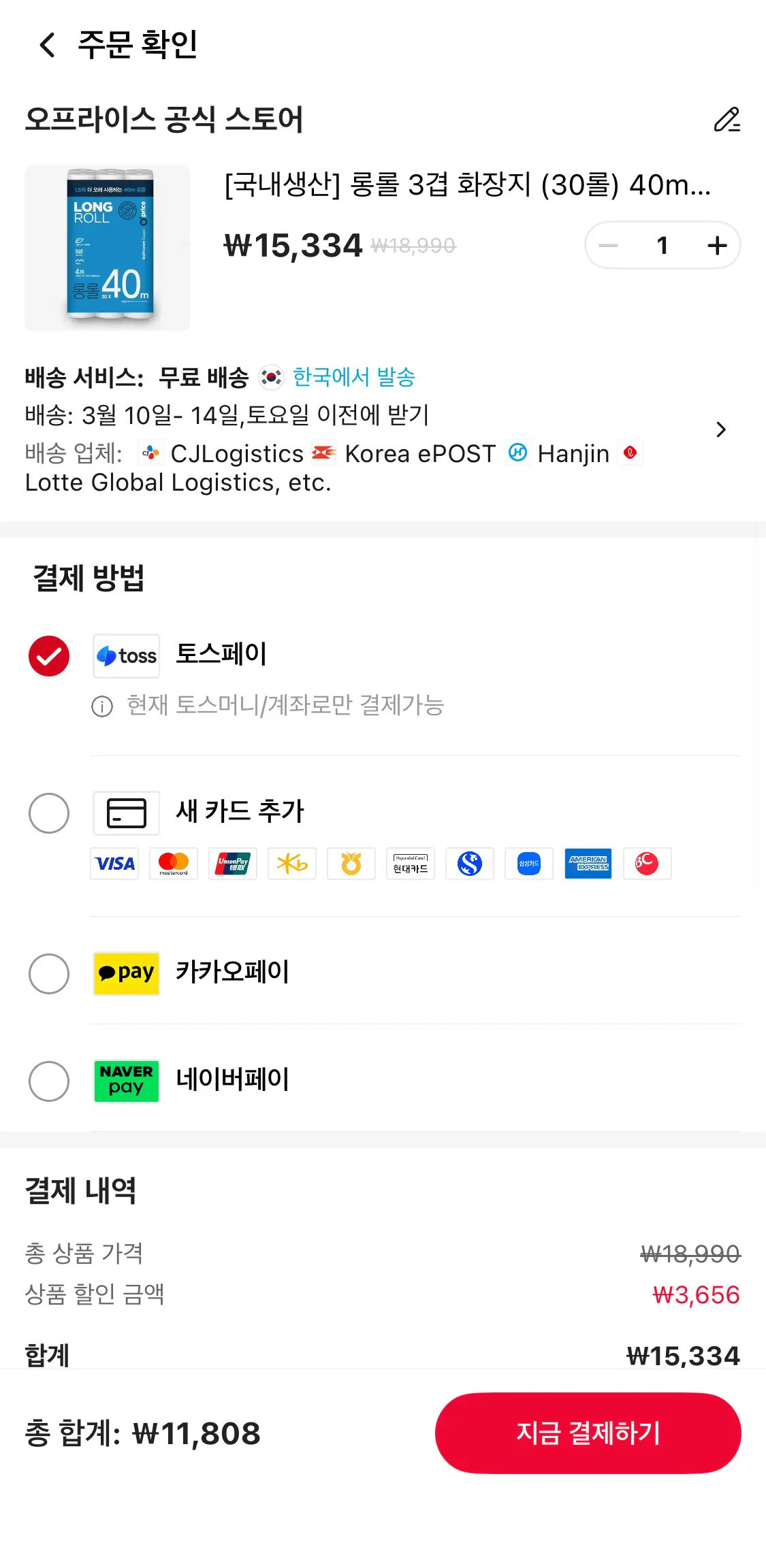Click the American Express card icon
The height and width of the screenshot is (1568, 766).
588,864
